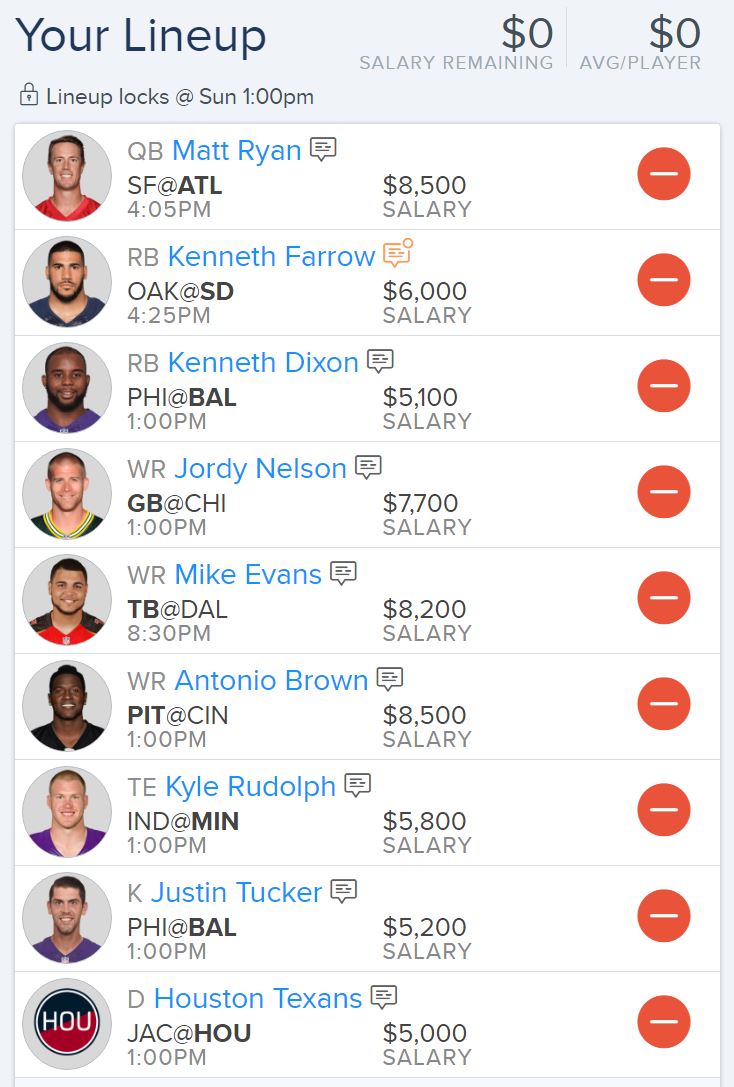Viewport: 734px width, 1087px height.
Task: Remove Kenneth Dixon from the lineup
Action: [663, 386]
